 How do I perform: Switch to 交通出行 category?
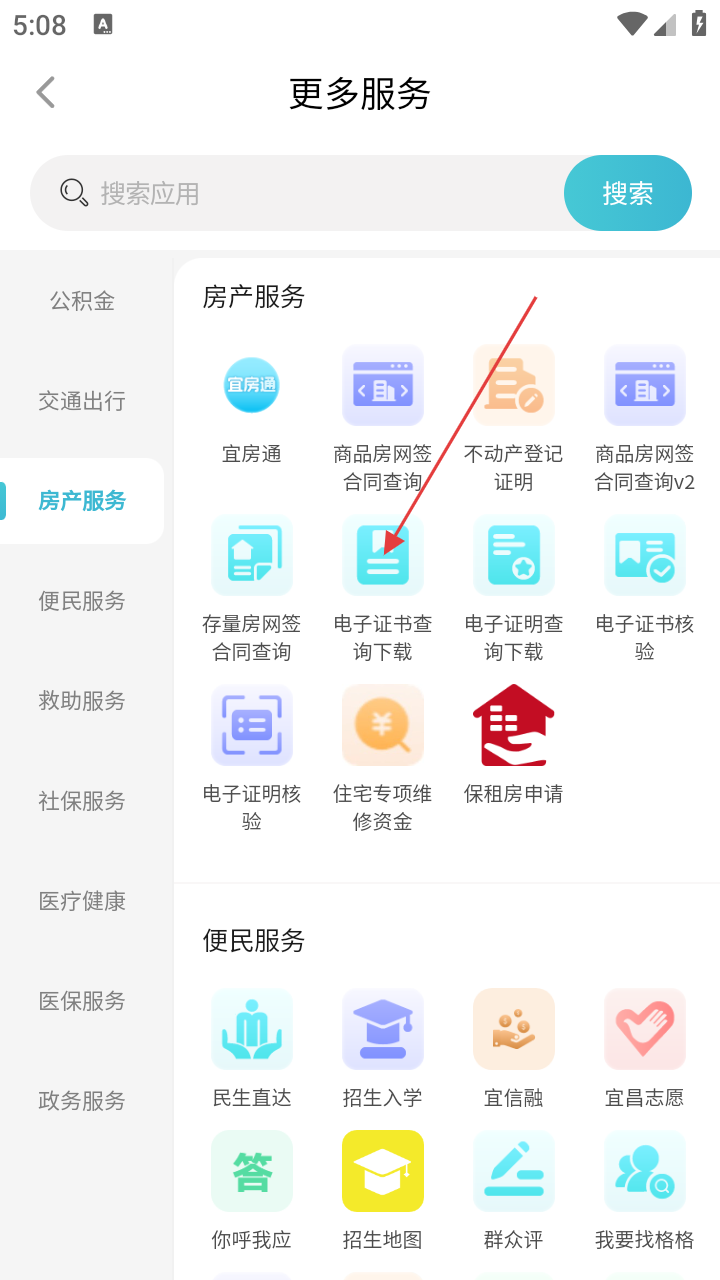tap(82, 401)
